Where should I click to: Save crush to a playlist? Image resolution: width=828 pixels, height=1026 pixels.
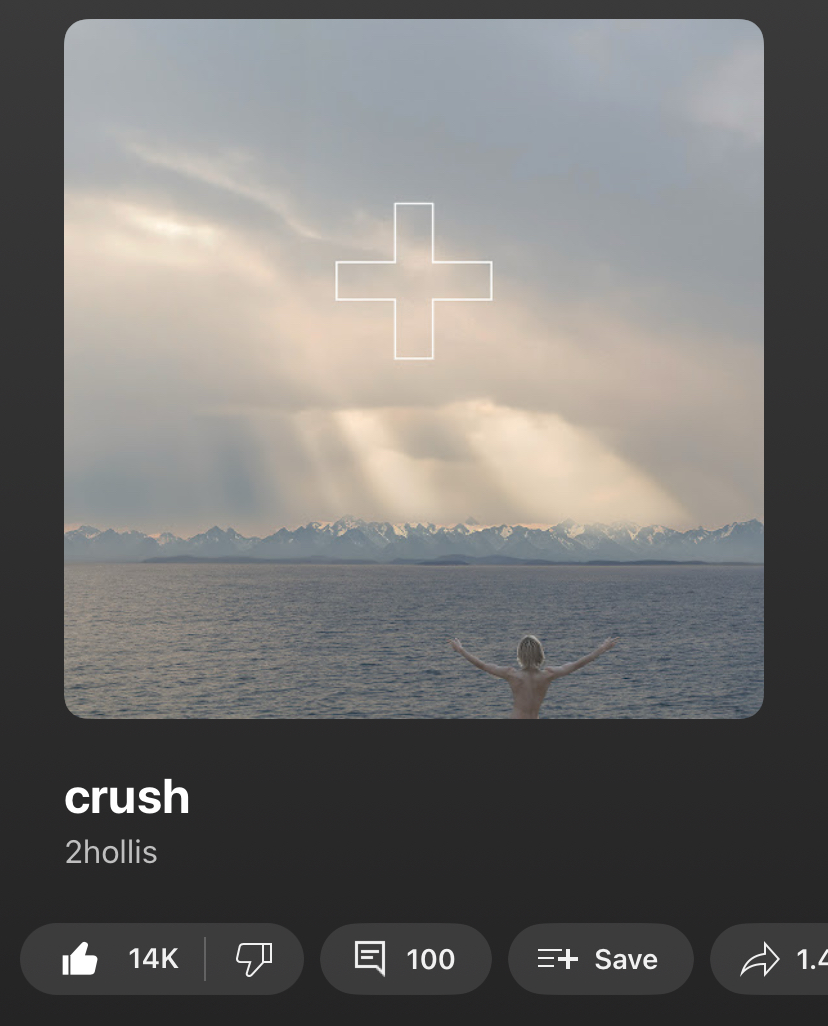click(x=600, y=960)
